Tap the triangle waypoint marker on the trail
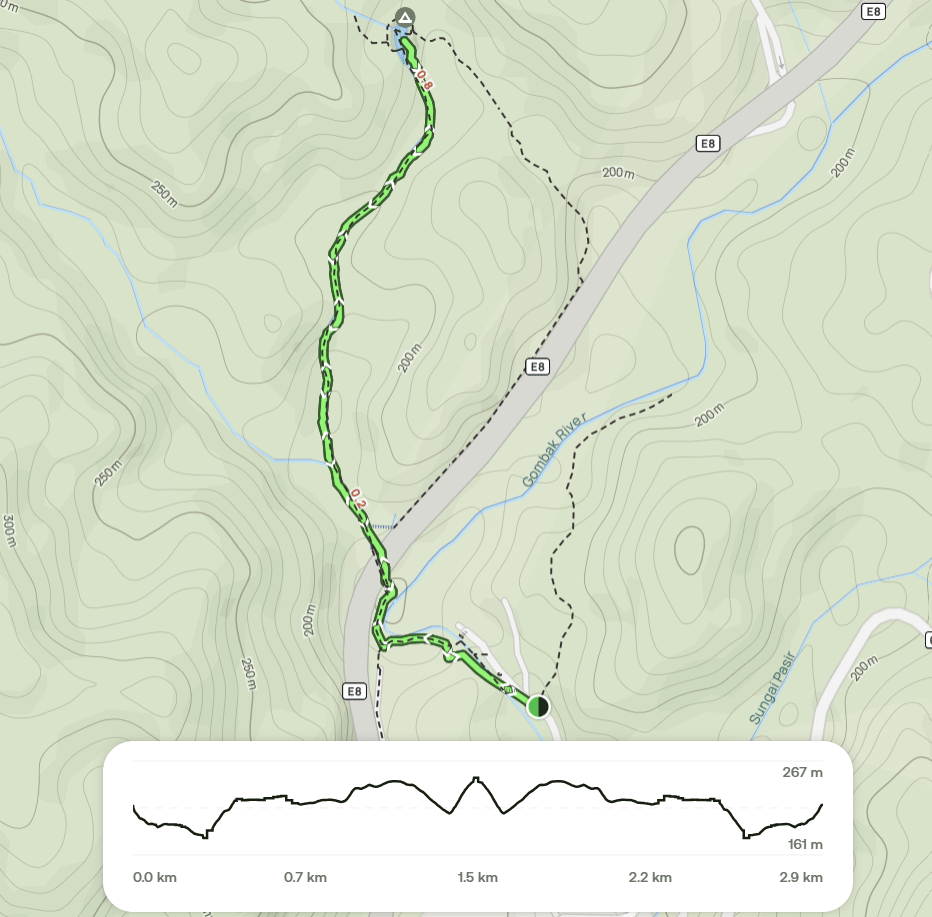The width and height of the screenshot is (932, 917). tap(403, 18)
